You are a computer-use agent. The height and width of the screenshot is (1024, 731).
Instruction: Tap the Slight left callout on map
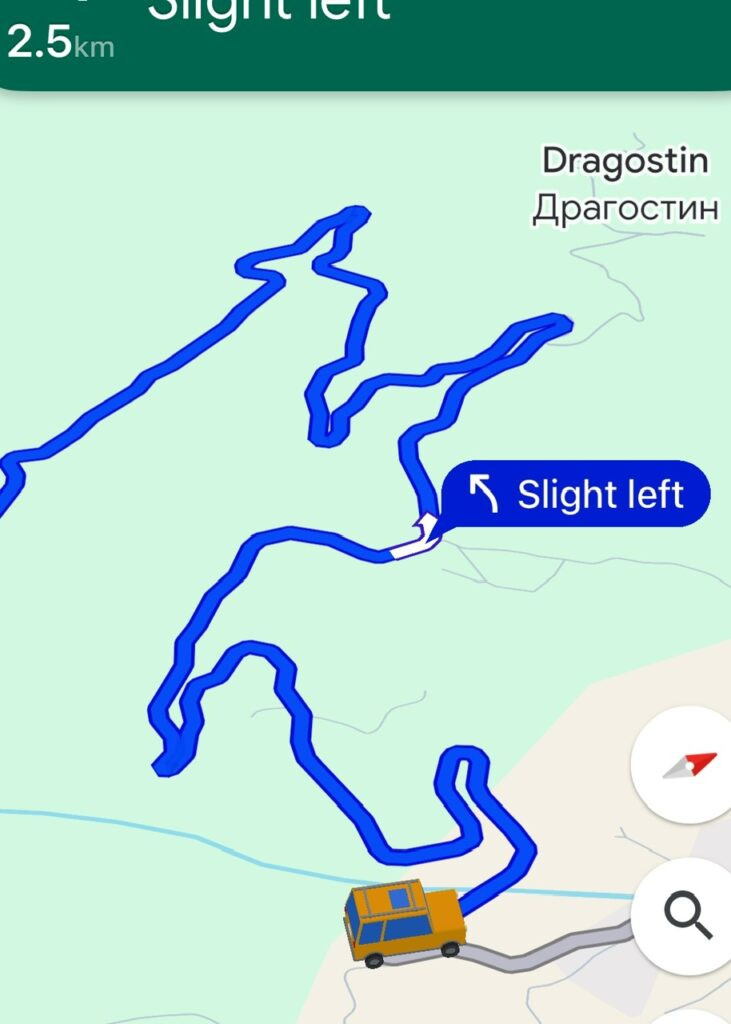click(577, 494)
